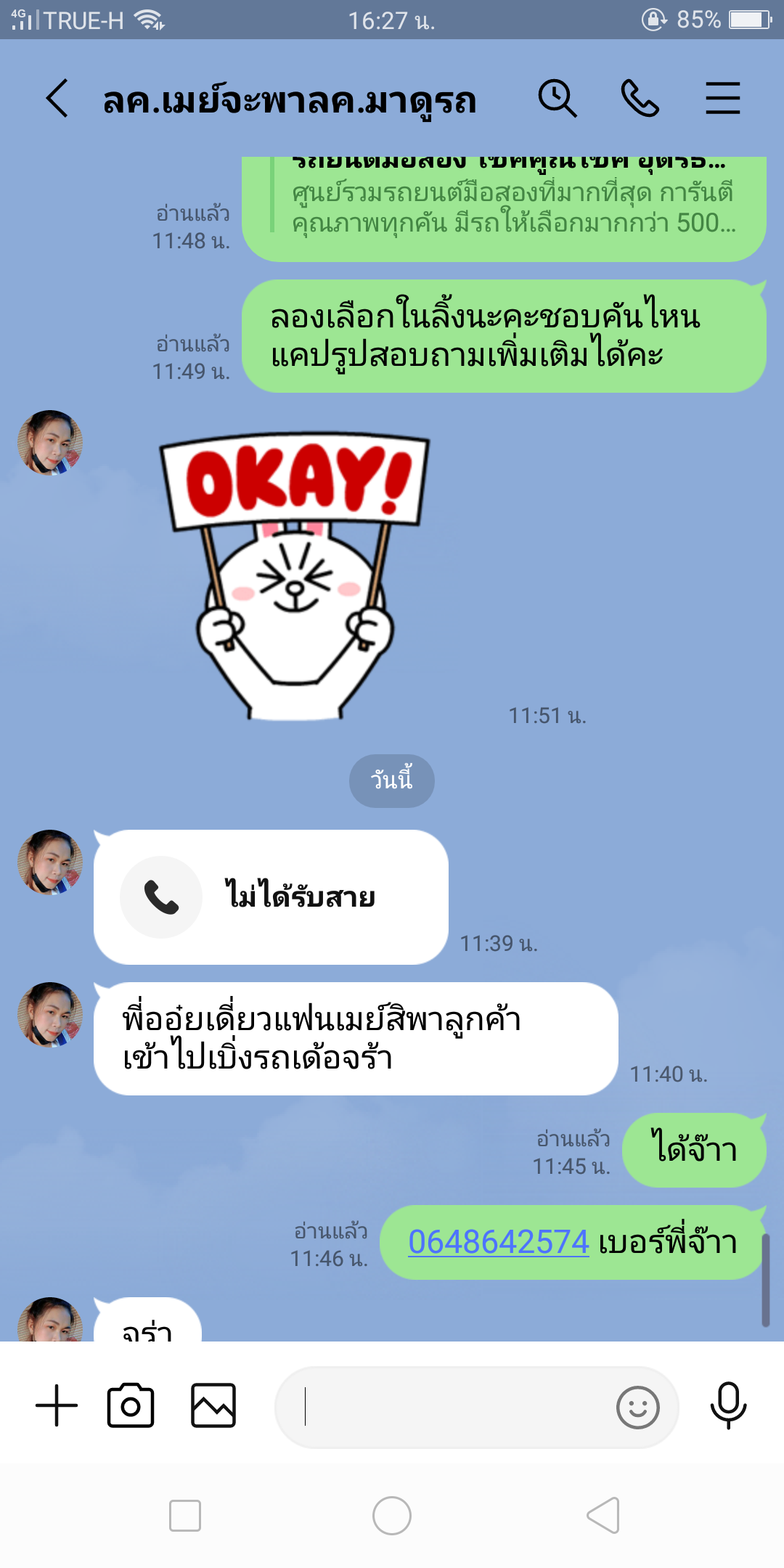
Task: Open the emoji and sticker picker
Action: (637, 1408)
